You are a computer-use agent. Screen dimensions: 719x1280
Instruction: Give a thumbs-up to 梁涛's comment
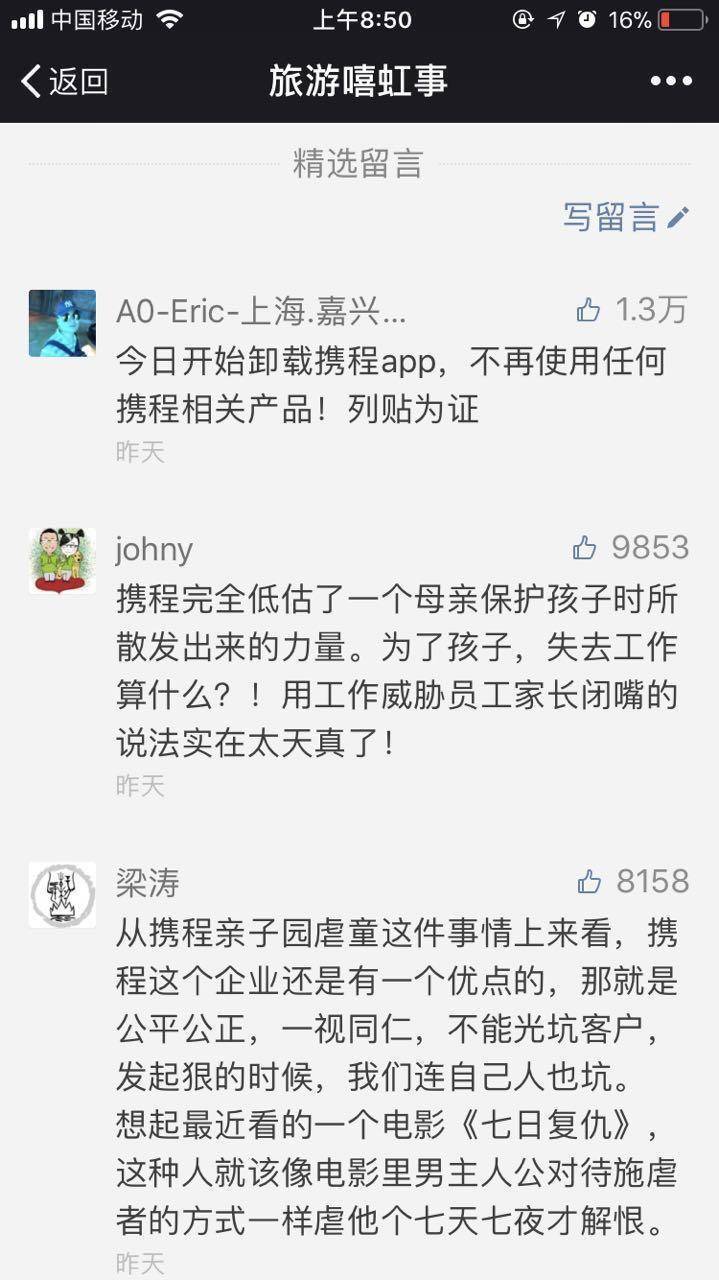pos(589,882)
